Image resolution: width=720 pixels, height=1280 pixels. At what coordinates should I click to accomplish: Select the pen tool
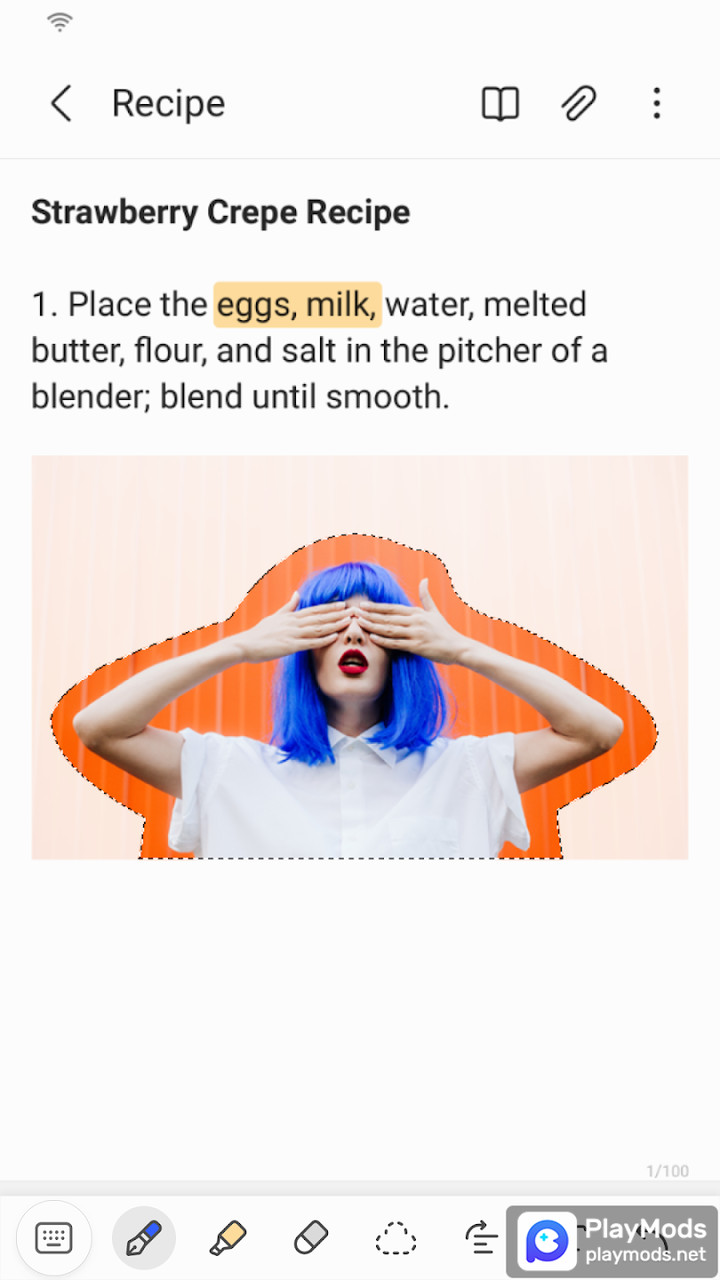tap(144, 1238)
